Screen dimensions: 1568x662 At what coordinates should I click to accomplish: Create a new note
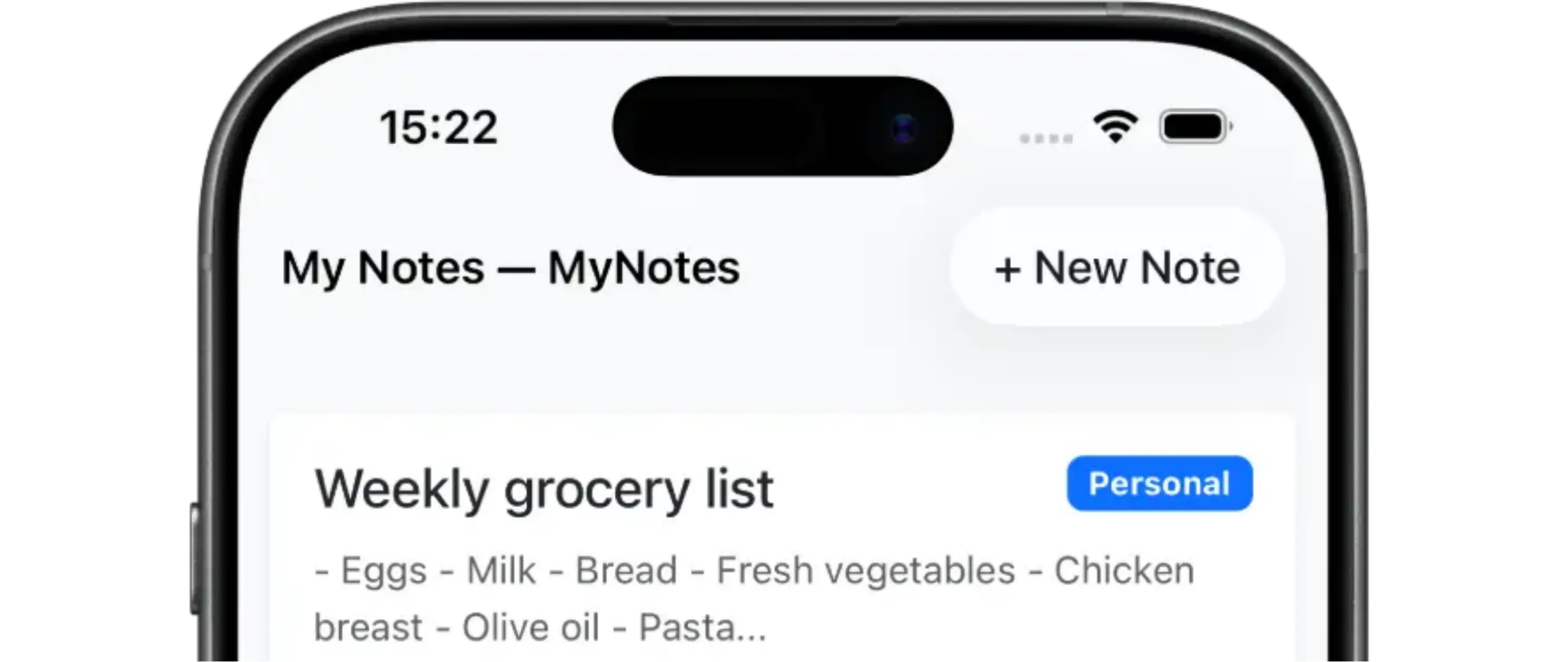pyautogui.click(x=1117, y=267)
